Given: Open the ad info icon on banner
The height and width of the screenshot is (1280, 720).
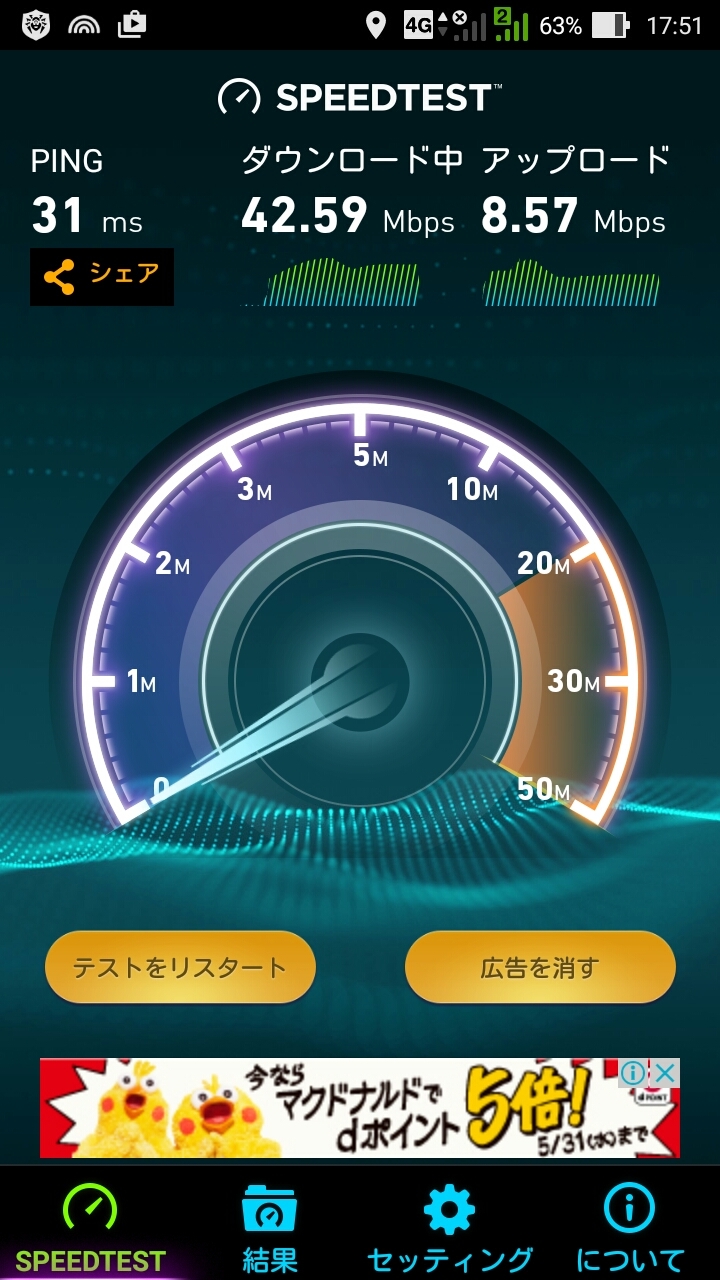Looking at the screenshot, I should click(634, 1074).
